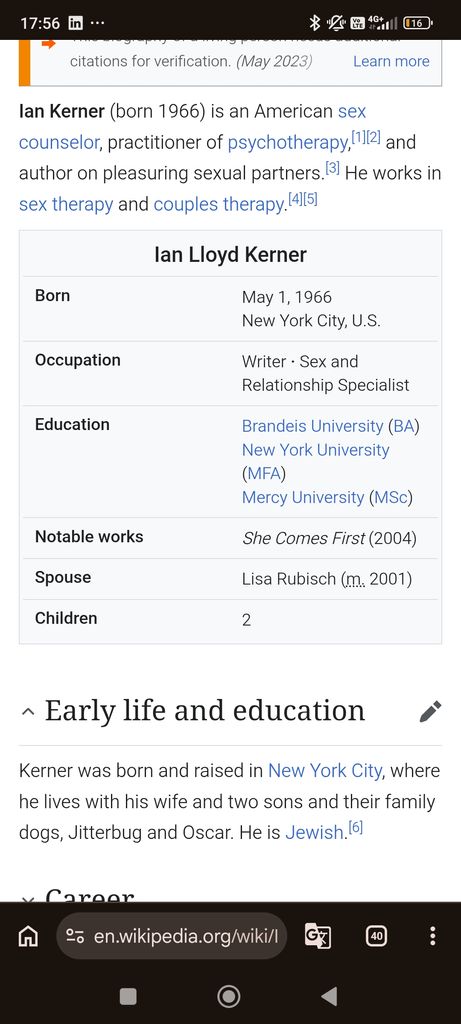Screen dimensions: 461x1024
Task: Translate this page
Action: click(317, 937)
